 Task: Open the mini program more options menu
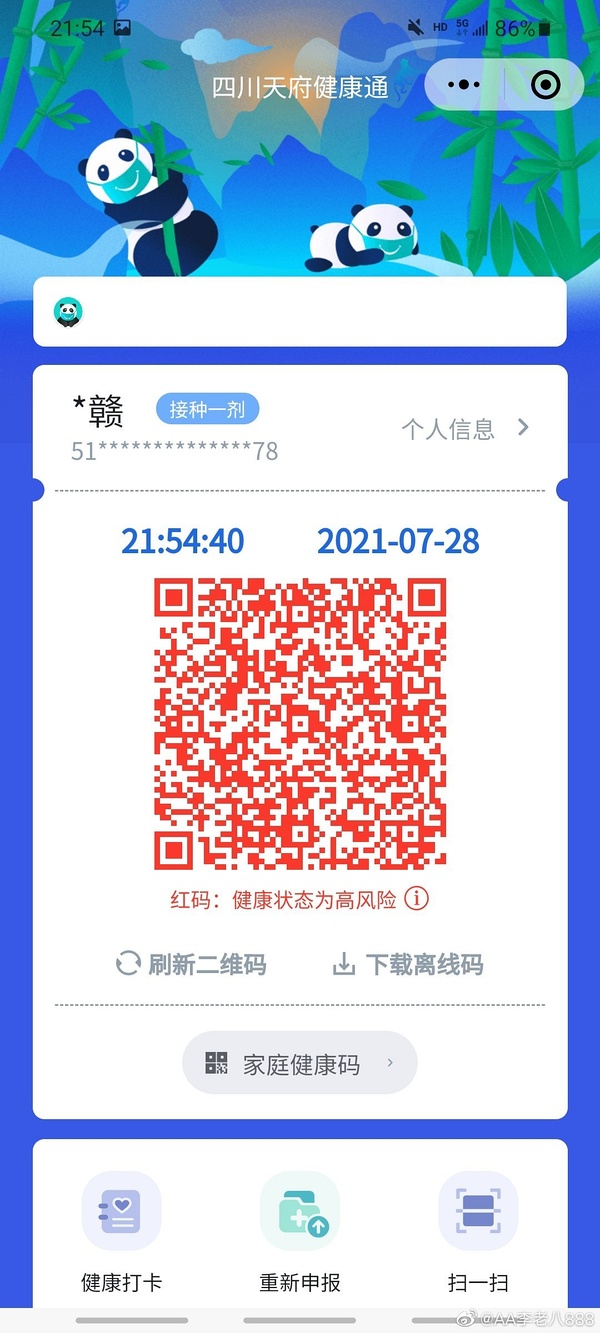[464, 85]
